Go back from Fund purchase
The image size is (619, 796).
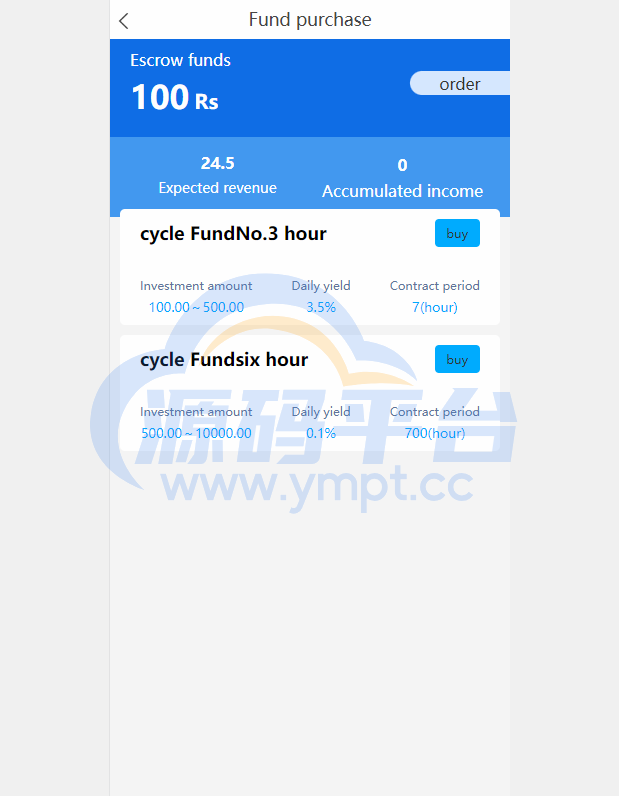tap(124, 20)
